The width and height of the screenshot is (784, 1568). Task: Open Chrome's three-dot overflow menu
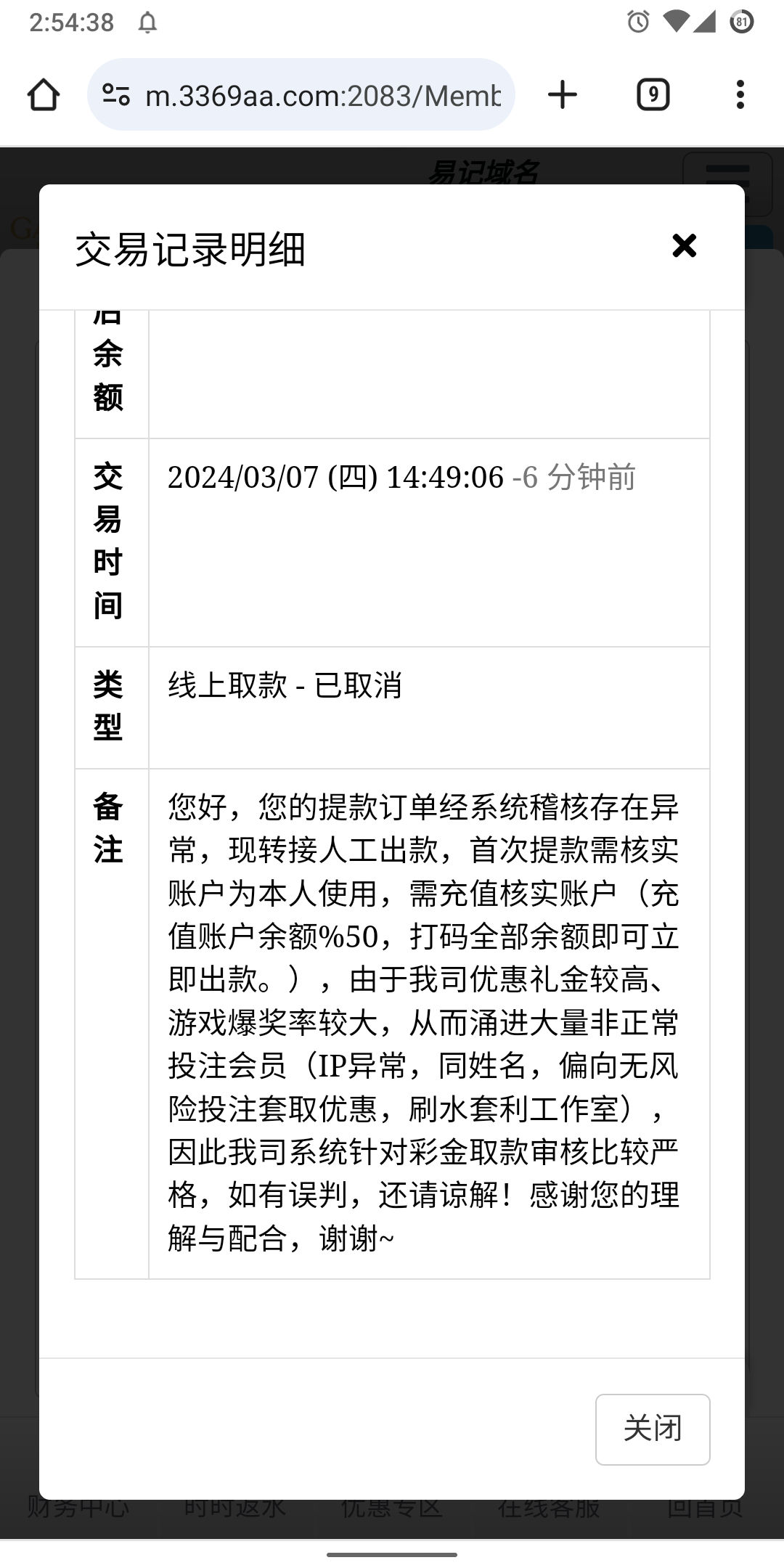click(739, 94)
